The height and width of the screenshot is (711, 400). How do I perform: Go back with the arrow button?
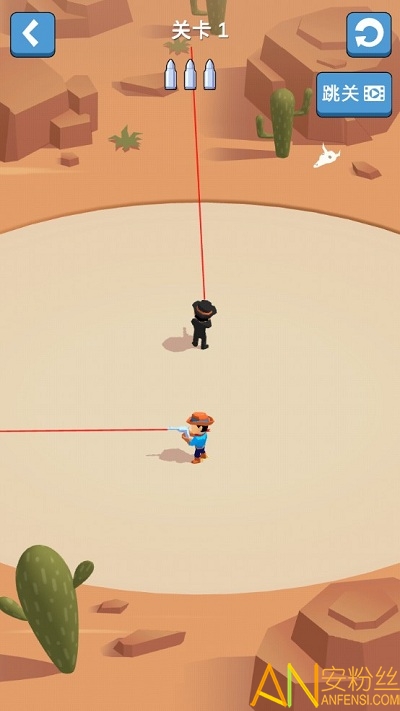[x=33, y=34]
